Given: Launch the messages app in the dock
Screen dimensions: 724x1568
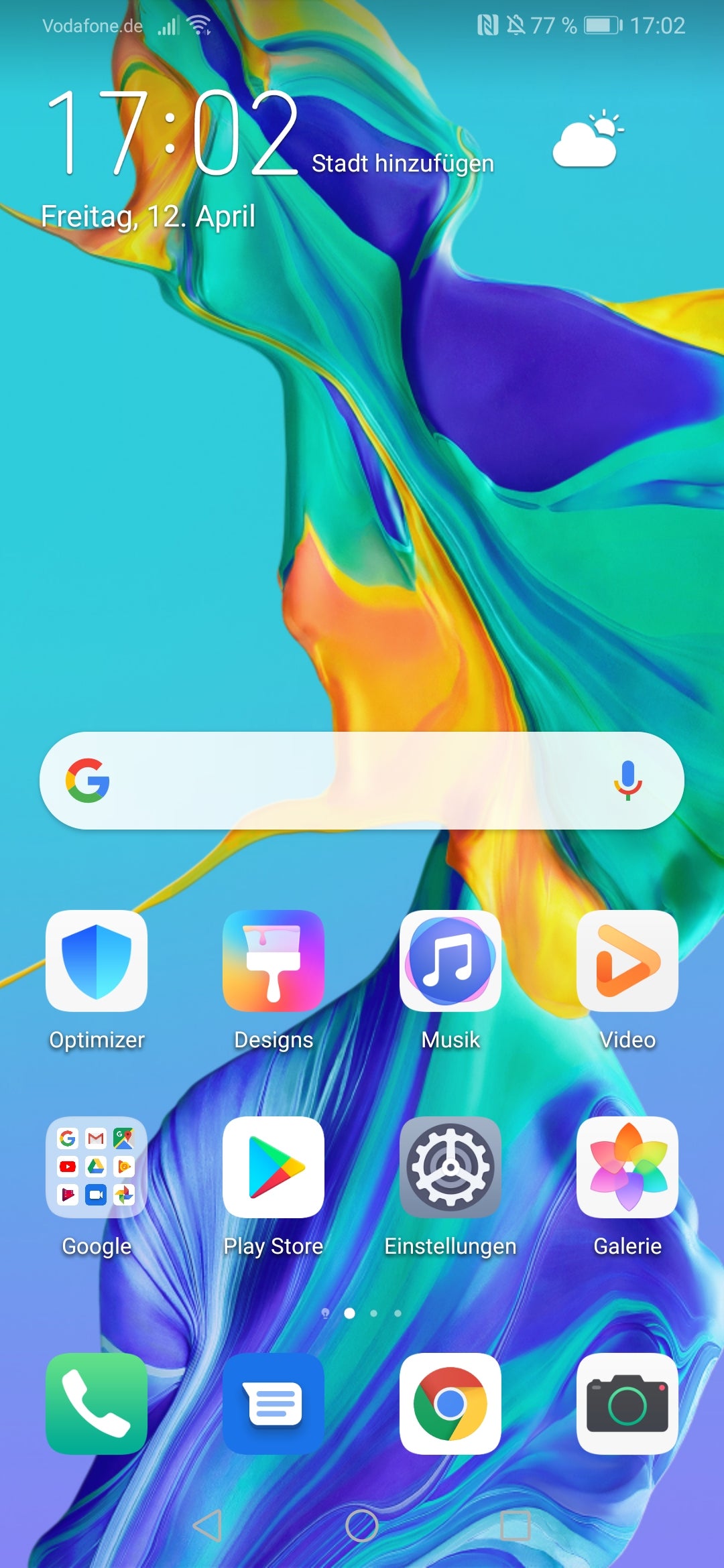Looking at the screenshot, I should (274, 1404).
